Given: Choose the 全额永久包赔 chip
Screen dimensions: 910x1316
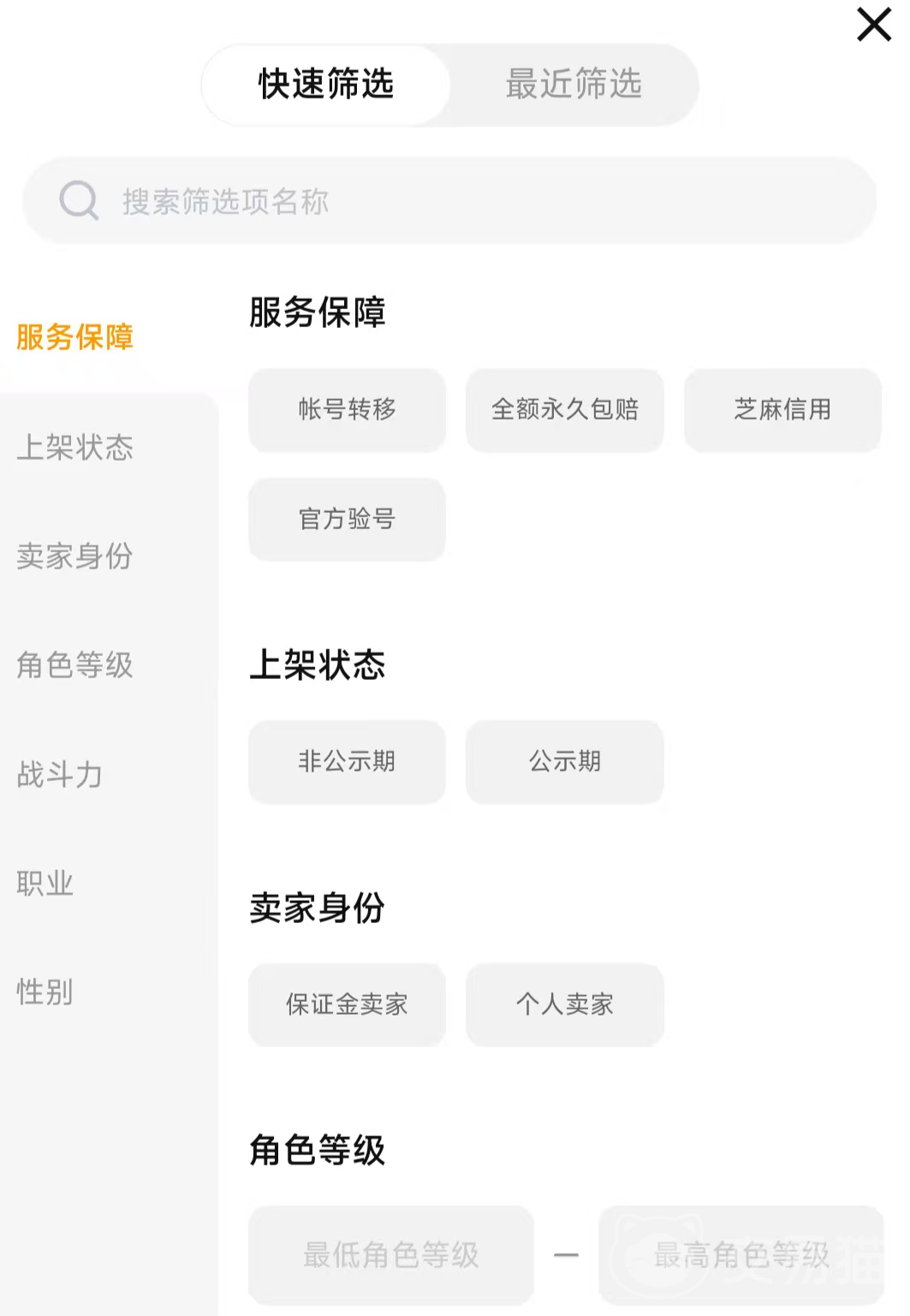Looking at the screenshot, I should click(565, 410).
